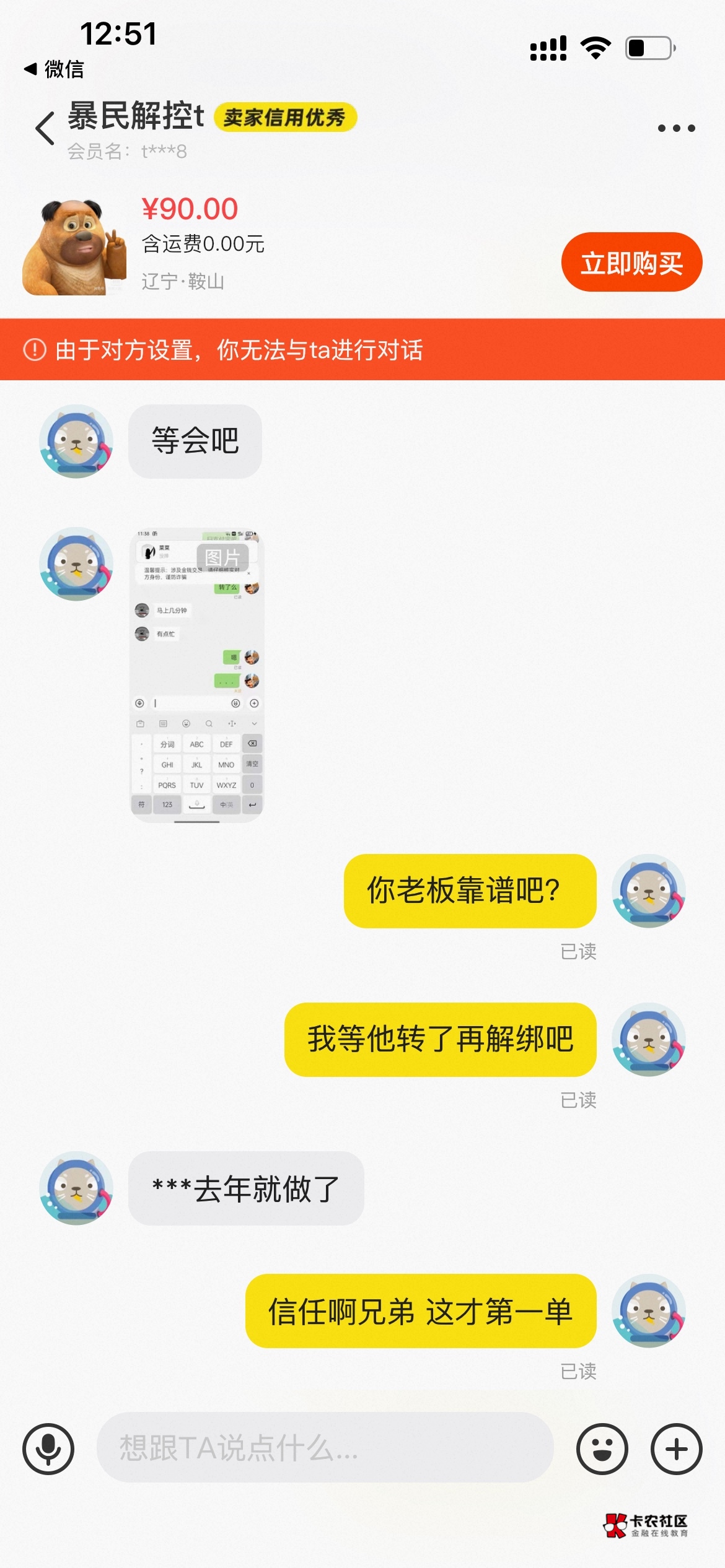Open the three-dot overflow menu
The height and width of the screenshot is (1568, 725).
(676, 128)
